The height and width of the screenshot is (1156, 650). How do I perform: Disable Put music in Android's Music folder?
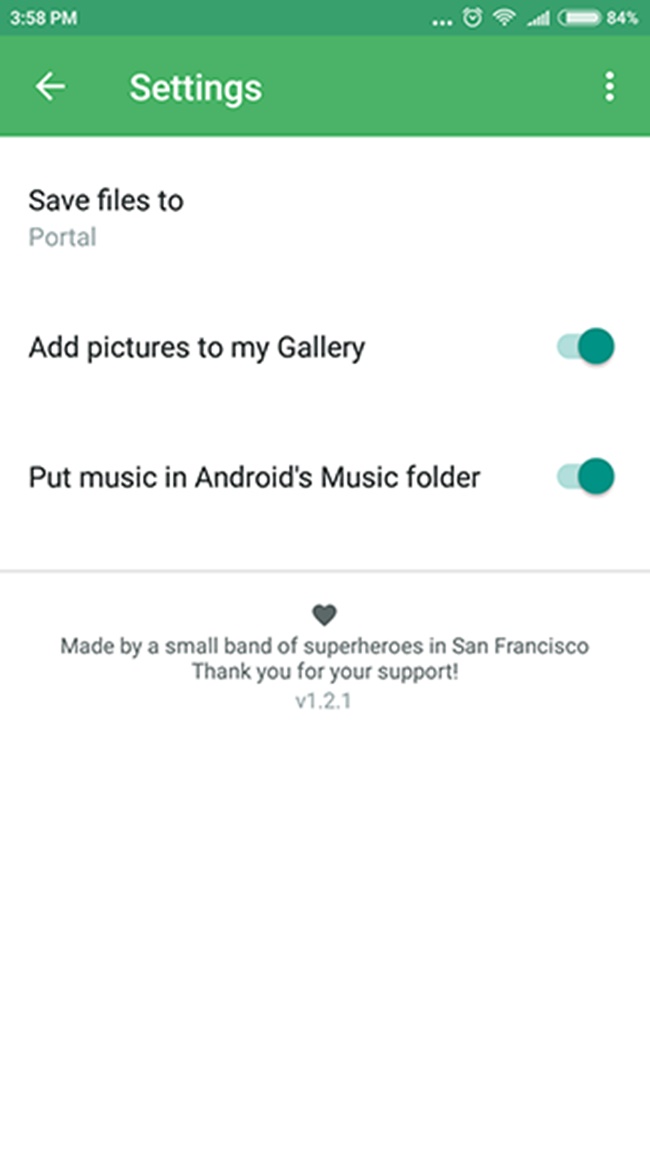585,476
